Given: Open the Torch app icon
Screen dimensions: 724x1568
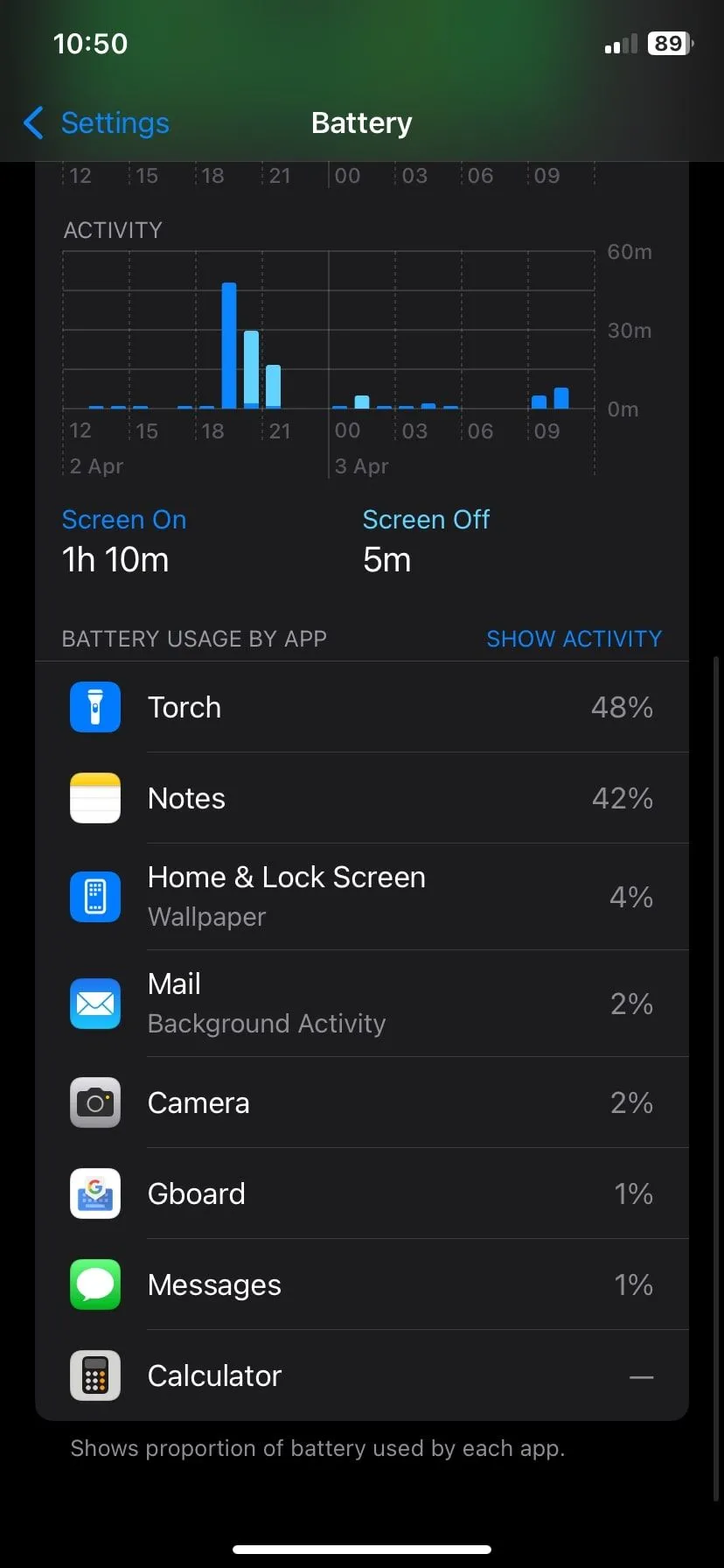Looking at the screenshot, I should [94, 706].
